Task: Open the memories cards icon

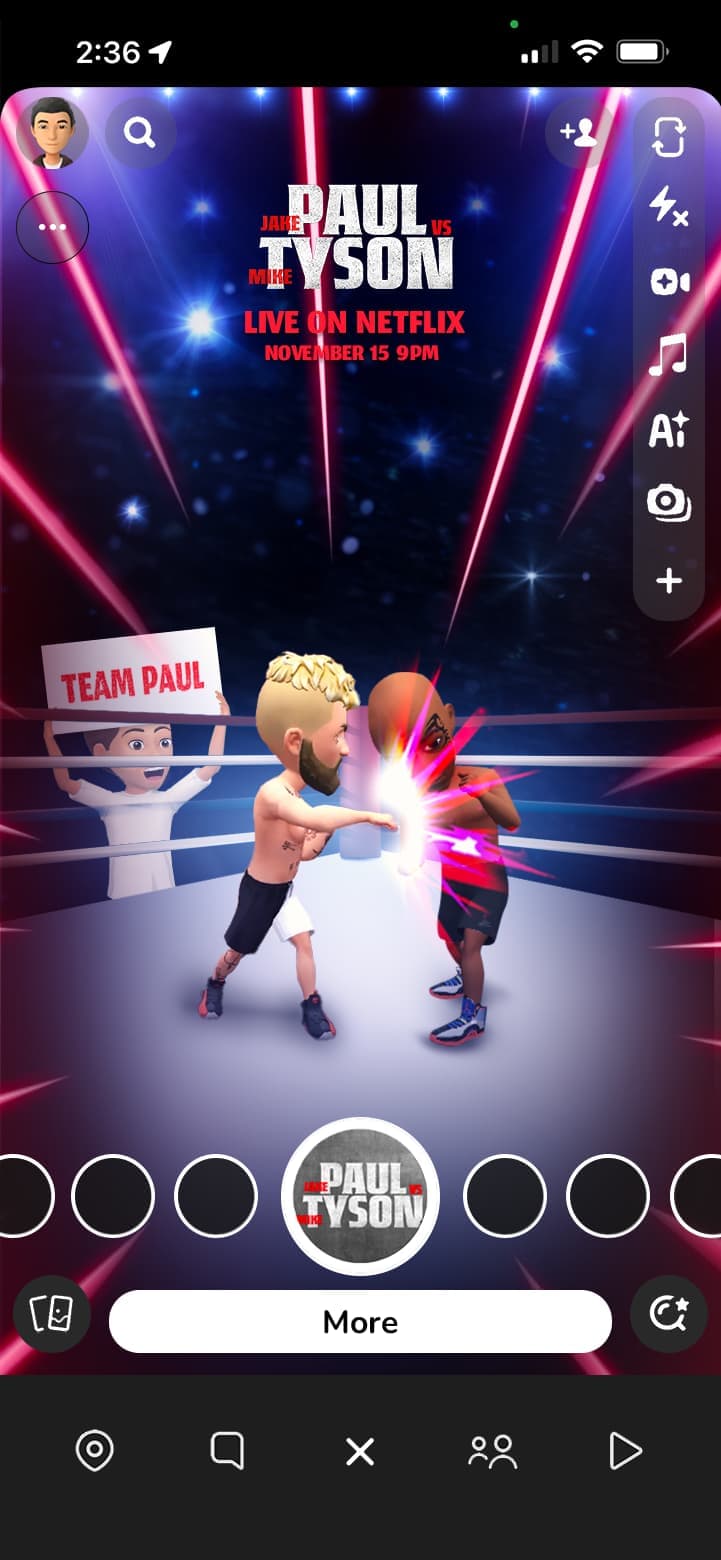Action: pyautogui.click(x=52, y=1314)
